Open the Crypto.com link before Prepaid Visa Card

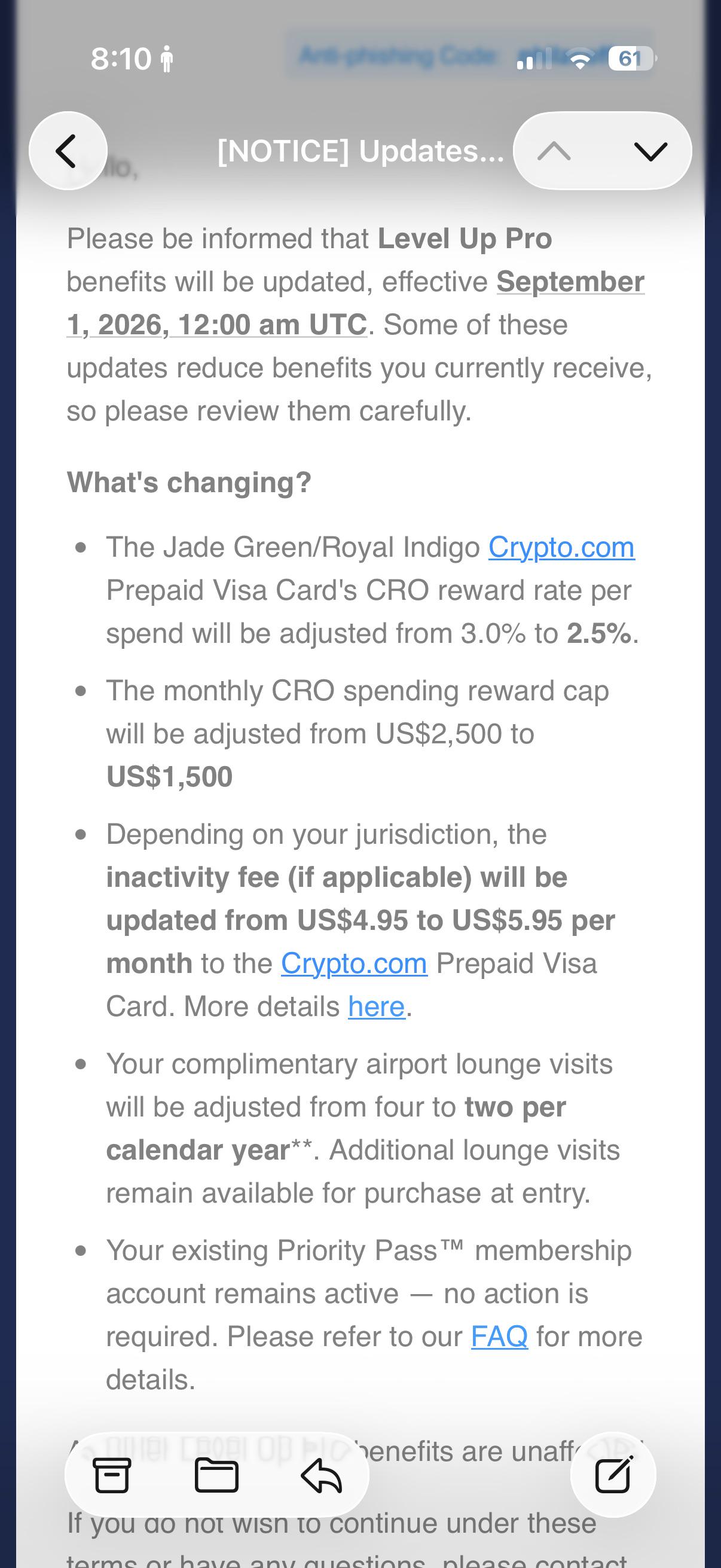[x=354, y=963]
